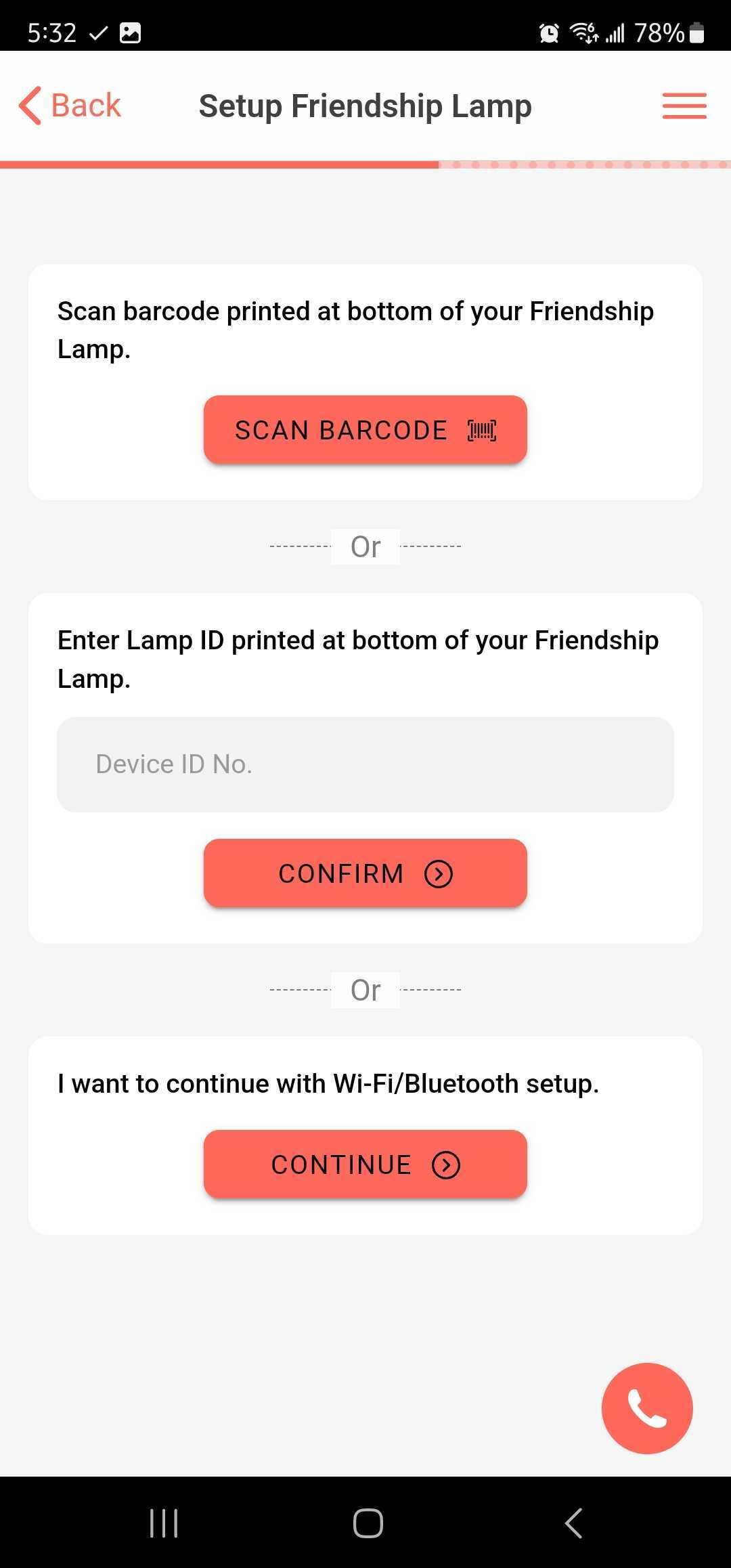
Task: Go back using the Back button
Action: [x=70, y=106]
